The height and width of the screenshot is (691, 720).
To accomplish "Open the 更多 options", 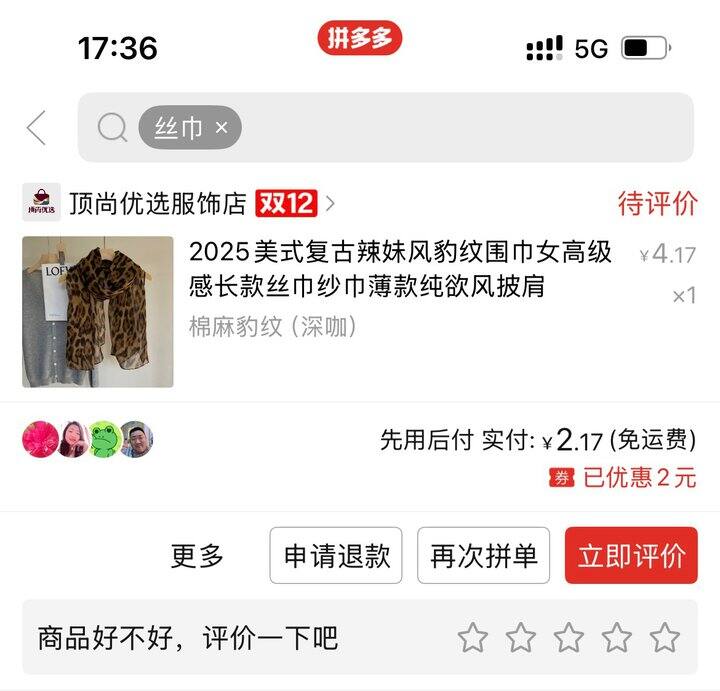I will (x=197, y=556).
